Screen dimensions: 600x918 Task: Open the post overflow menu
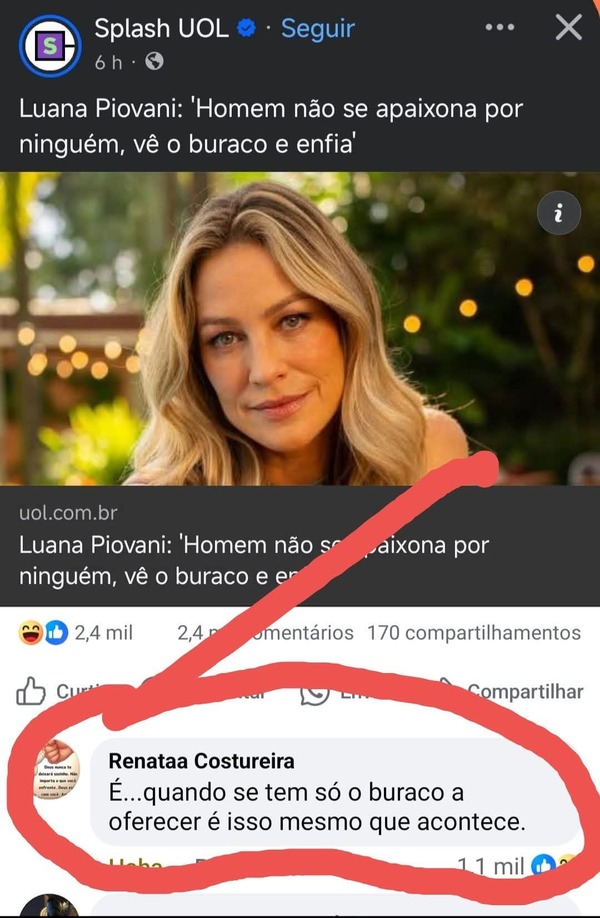[x=499, y=27]
